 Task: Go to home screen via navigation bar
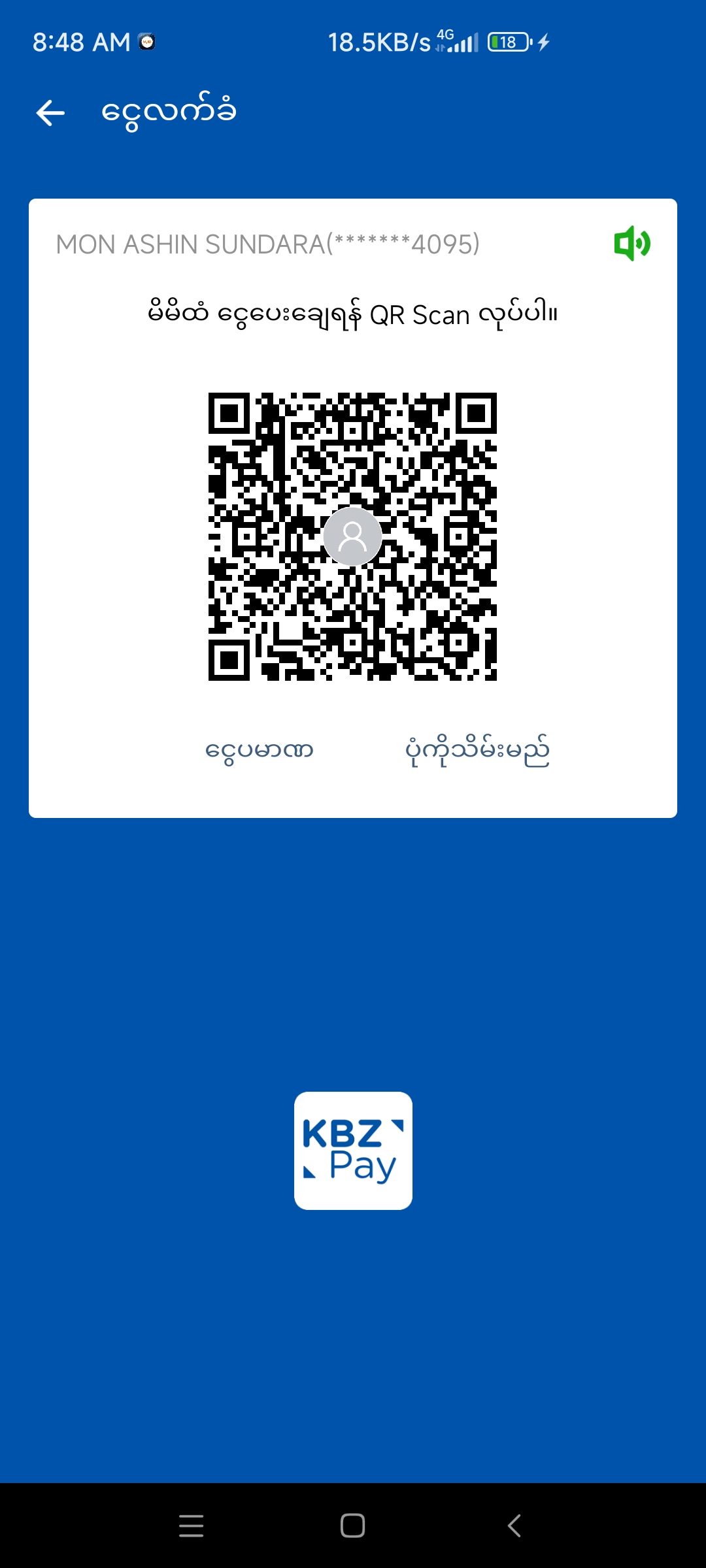point(352,1526)
